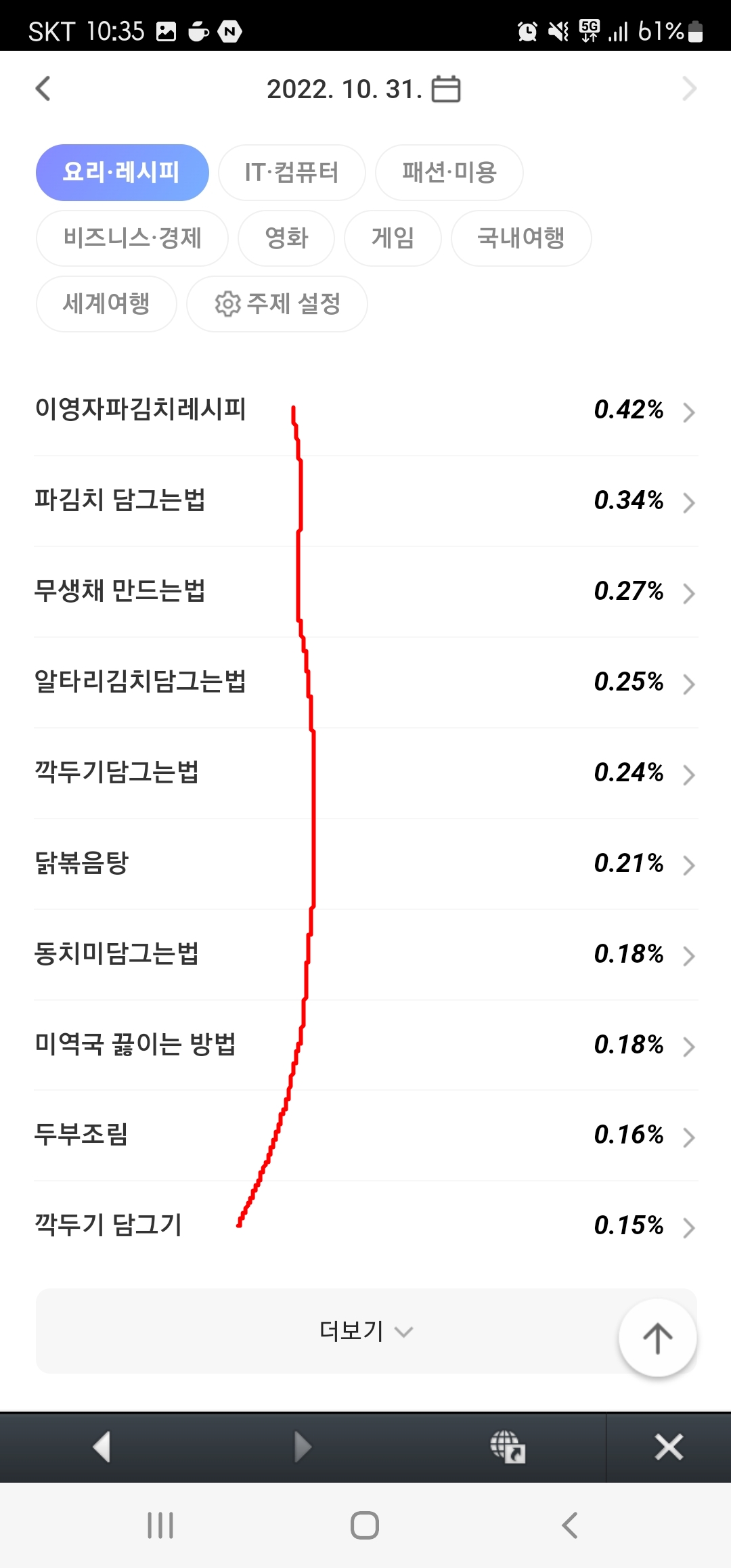The width and height of the screenshot is (731, 1568).
Task: Switch to the 세계여행 topic
Action: pyautogui.click(x=106, y=304)
